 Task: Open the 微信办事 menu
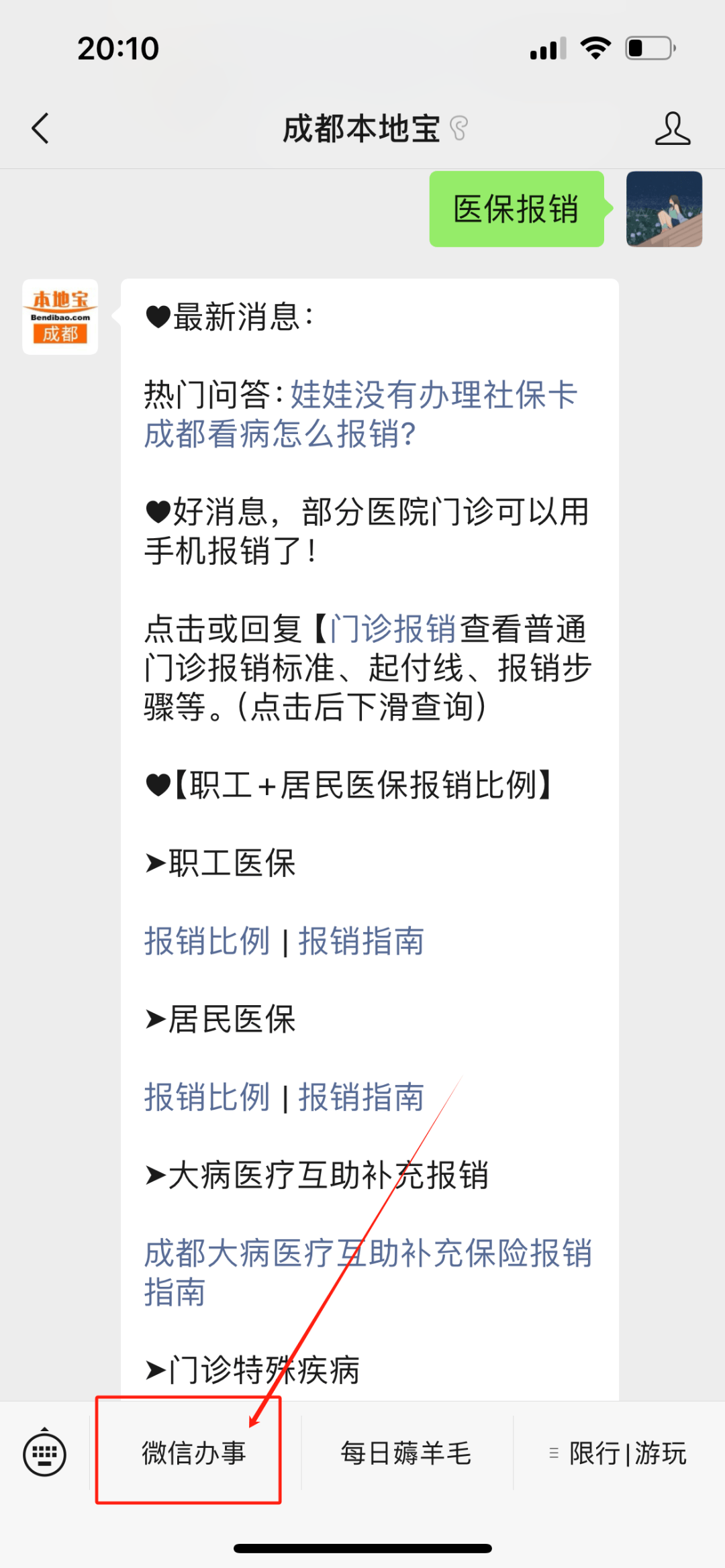click(x=193, y=1453)
